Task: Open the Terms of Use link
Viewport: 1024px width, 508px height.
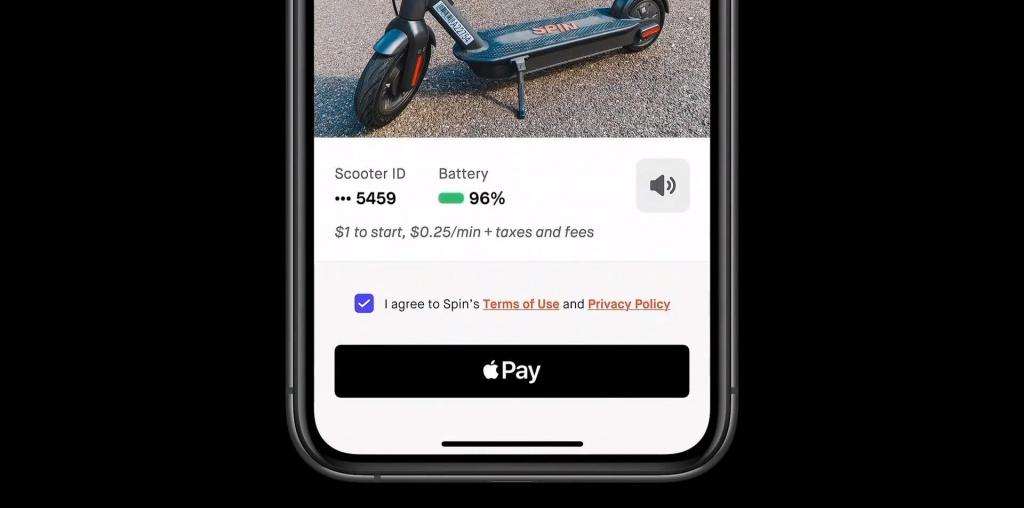Action: click(x=520, y=304)
